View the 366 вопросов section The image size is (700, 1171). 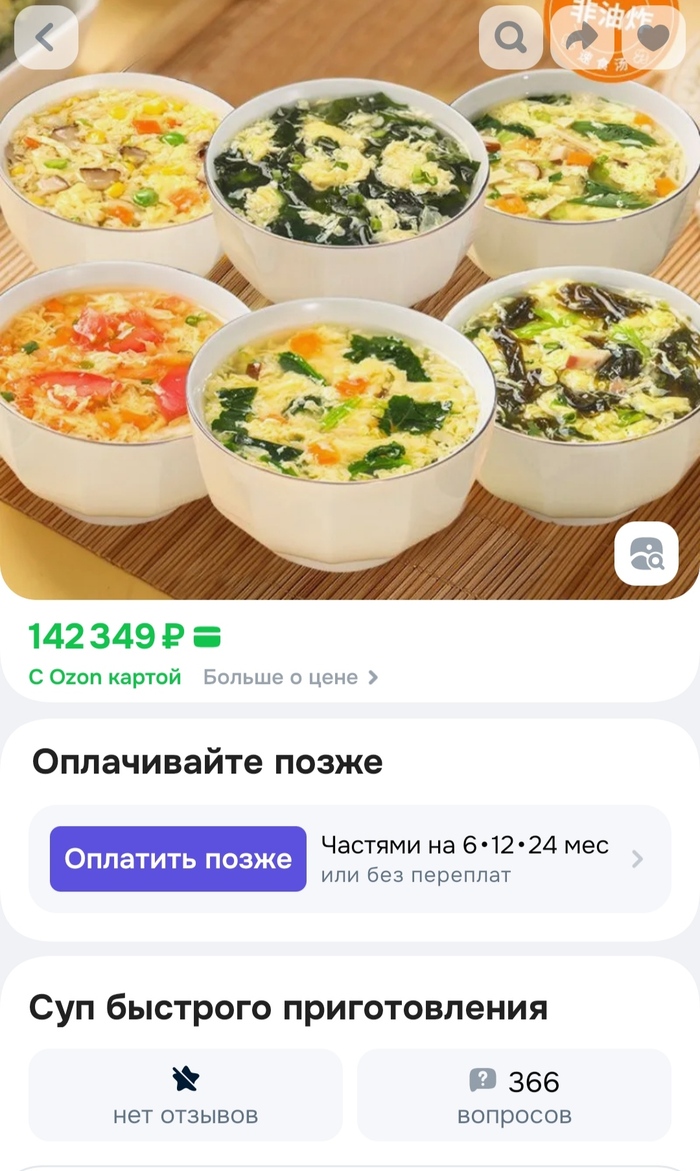coord(514,1095)
